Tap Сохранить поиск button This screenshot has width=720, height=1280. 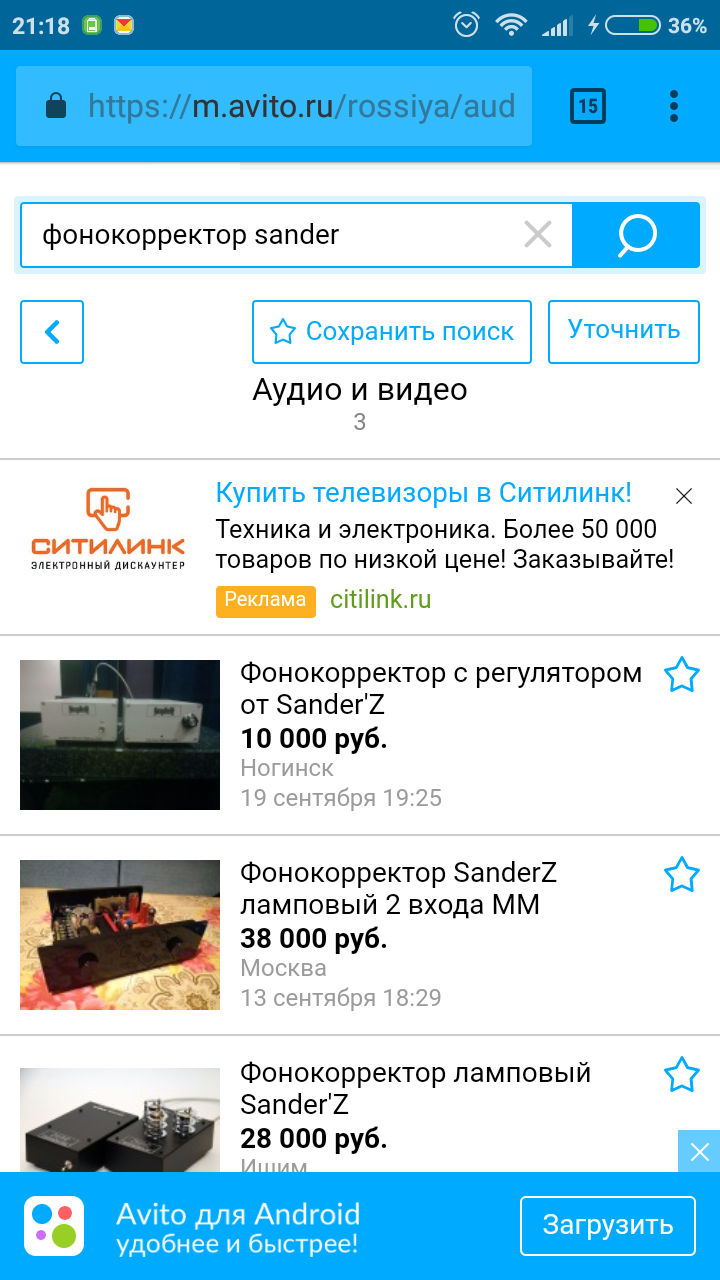pyautogui.click(x=394, y=332)
